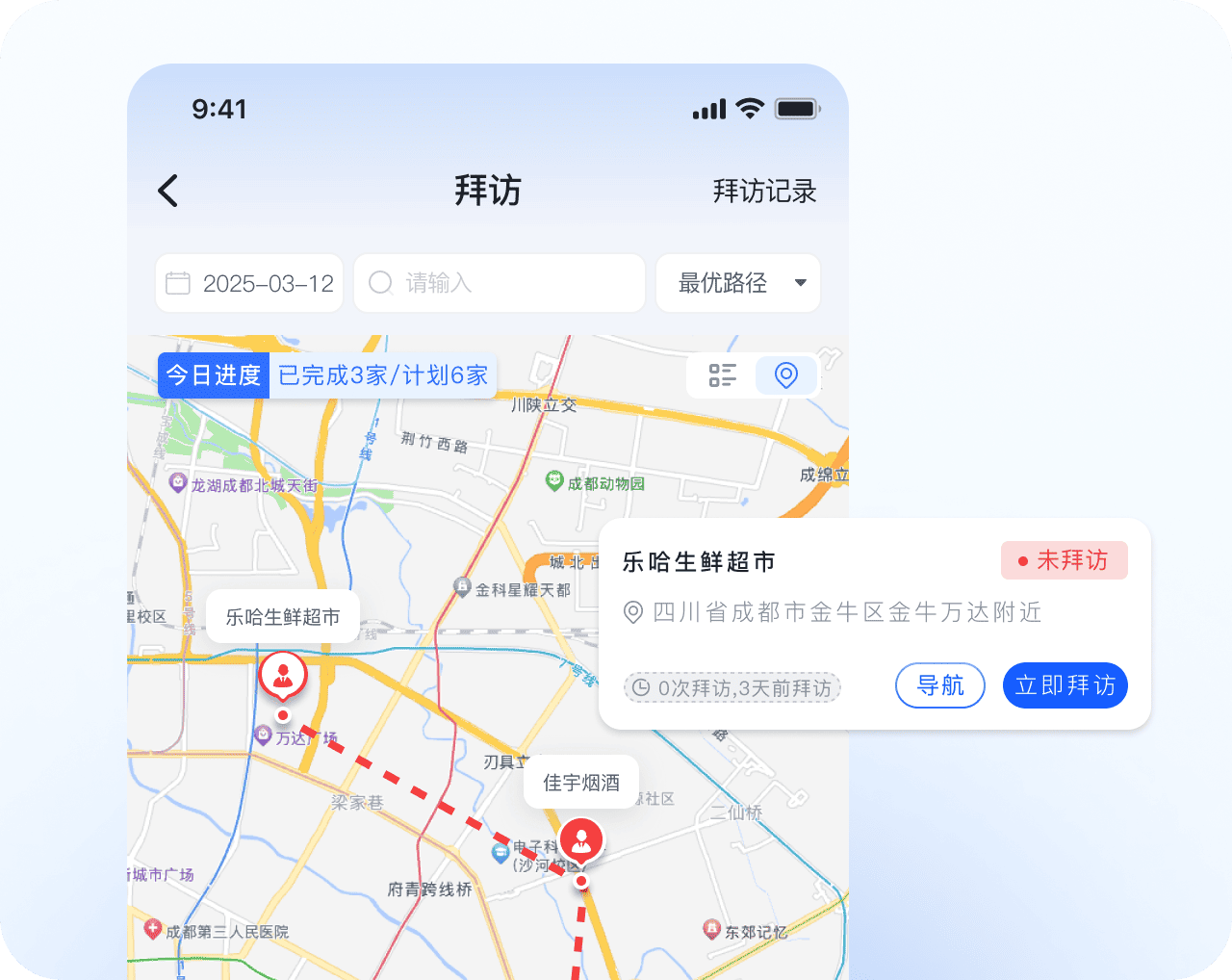Select the 佳宇烟酒 map marker

coord(580,841)
